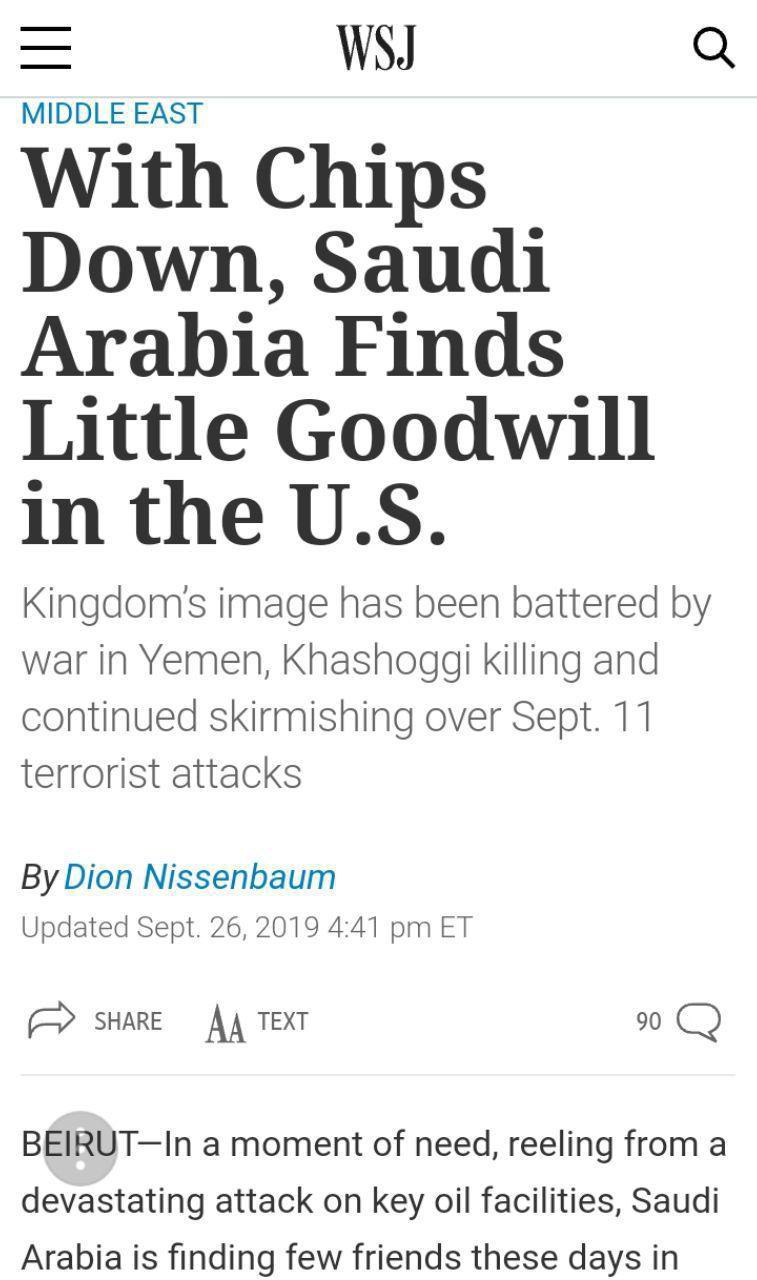
Task: Adjust article text size
Action: click(257, 1022)
